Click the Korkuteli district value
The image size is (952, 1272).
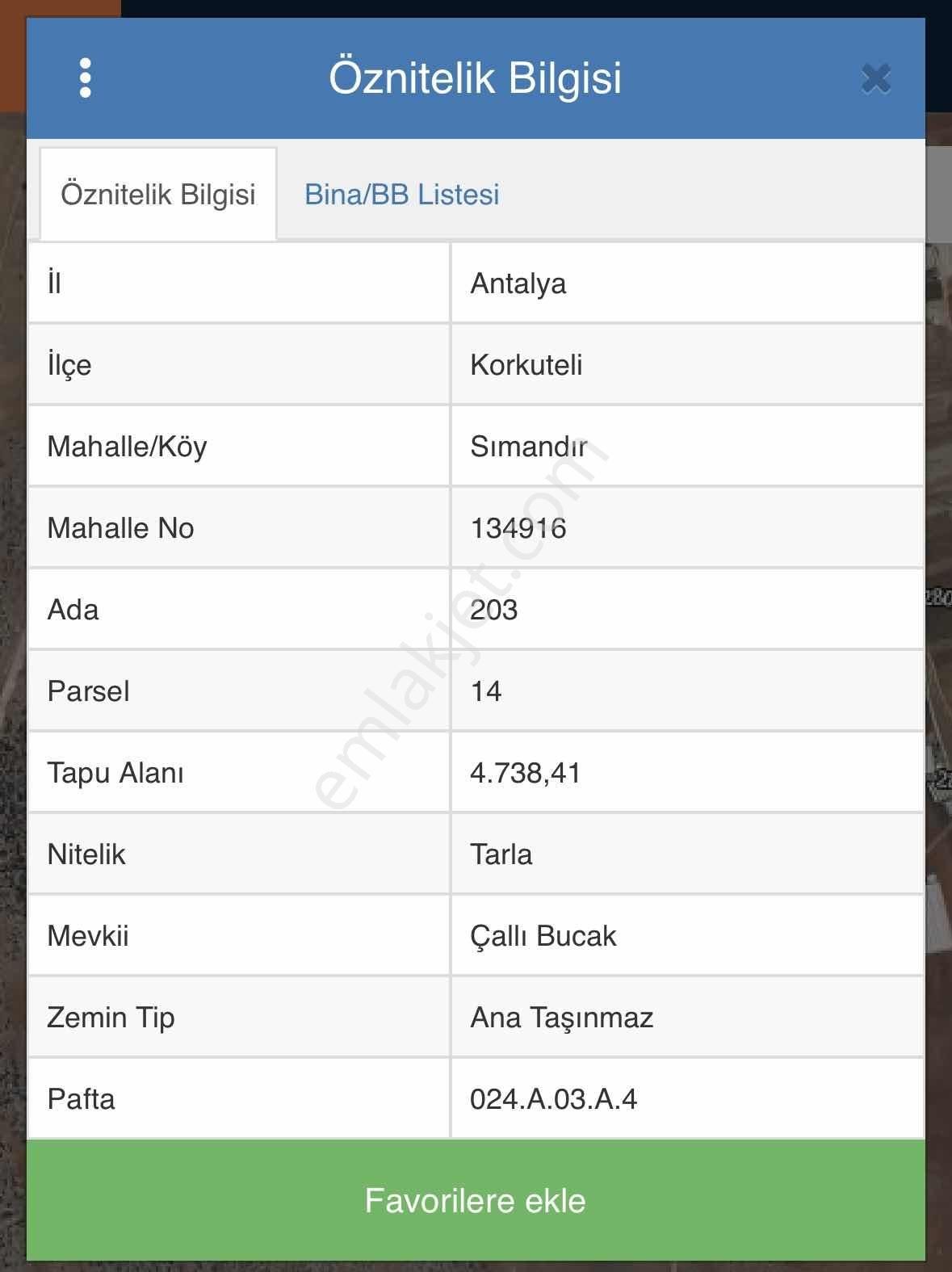point(525,365)
